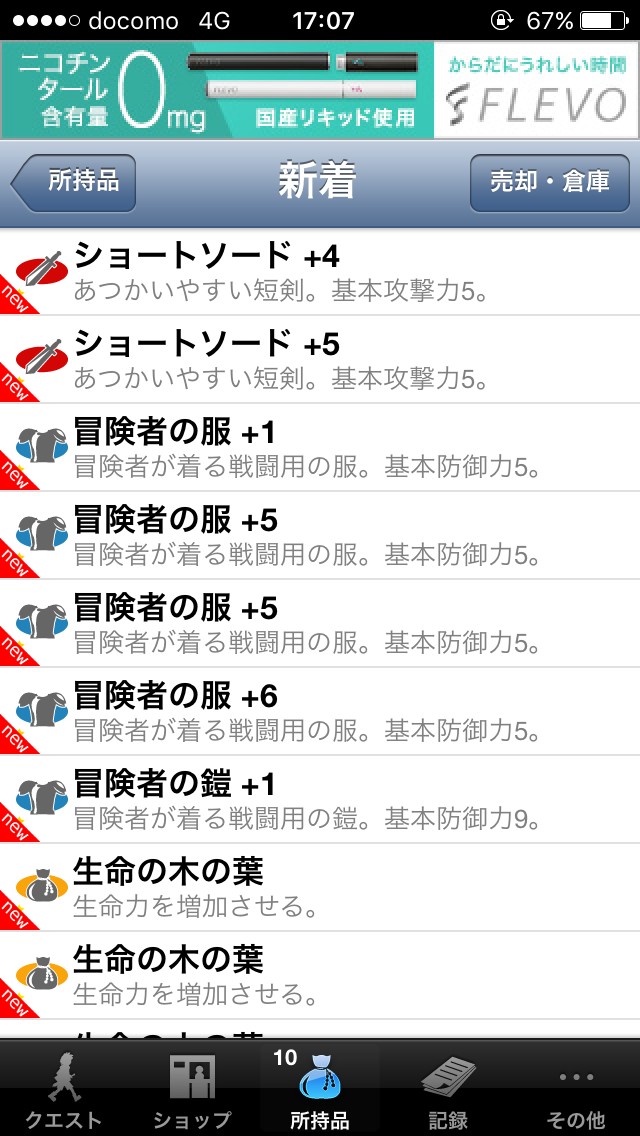The image size is (640, 1136).
Task: Open 冒険者の服 +6 details
Action: click(320, 711)
